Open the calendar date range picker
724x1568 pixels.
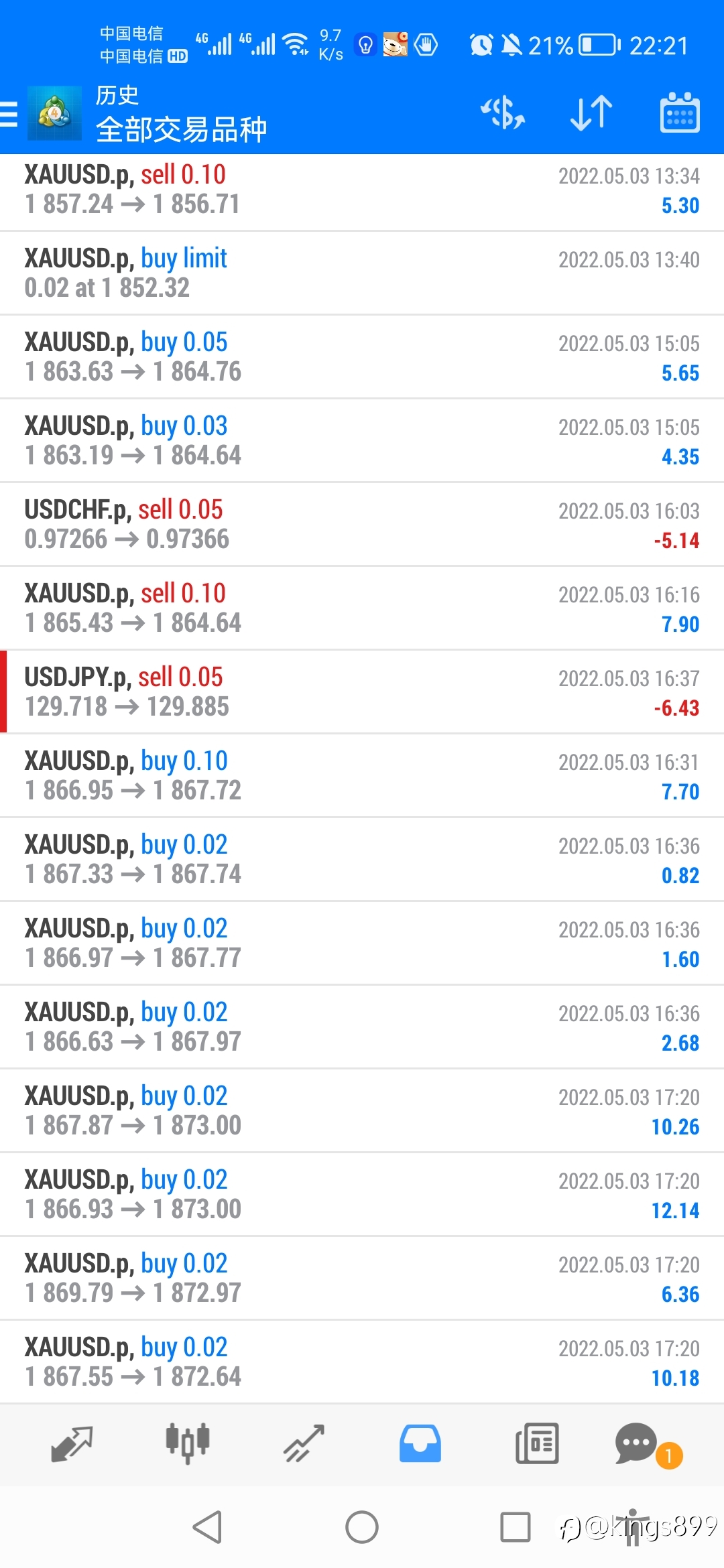pyautogui.click(x=680, y=113)
